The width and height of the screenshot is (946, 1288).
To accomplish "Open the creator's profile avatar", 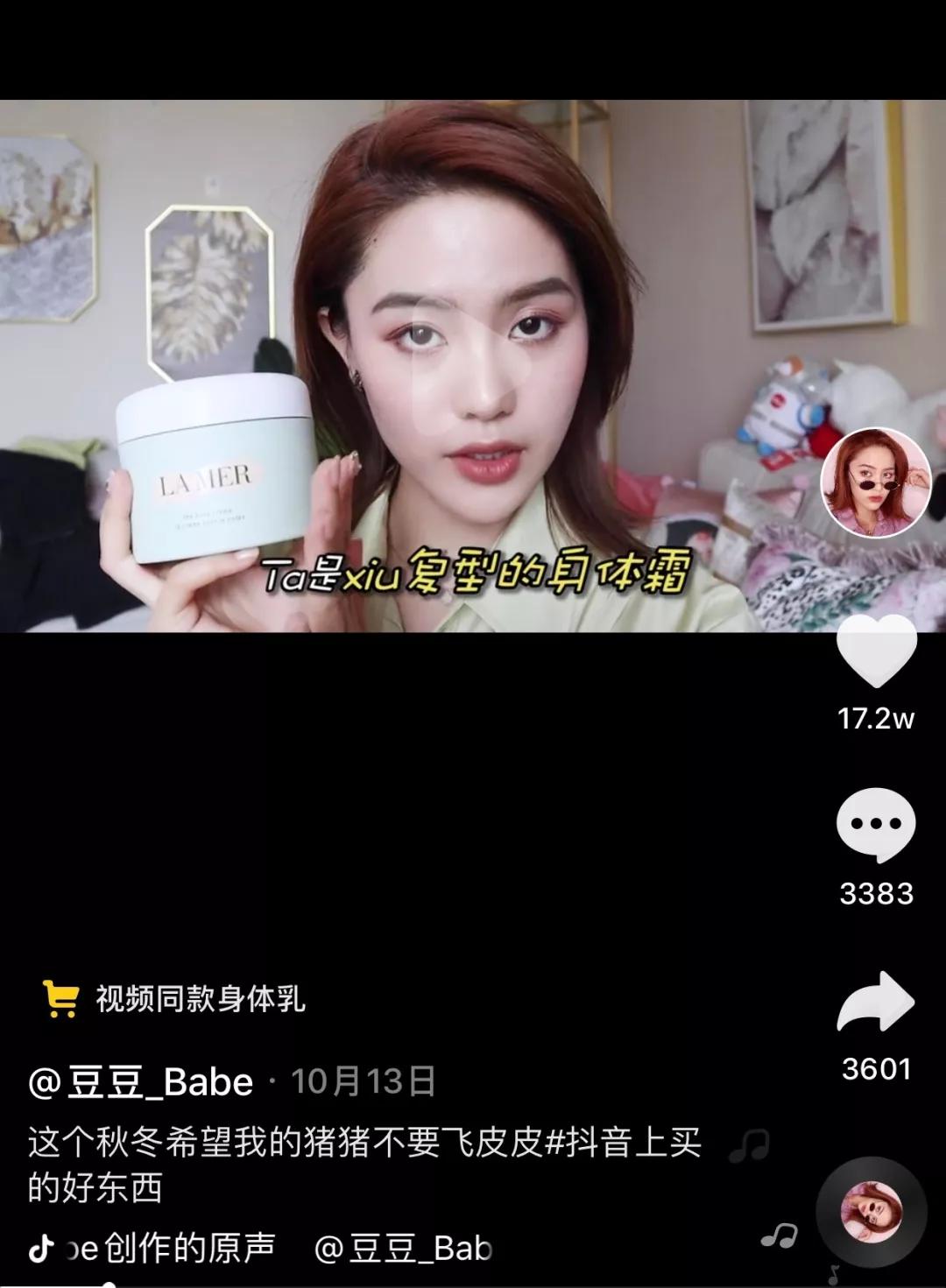I will coord(875,482).
